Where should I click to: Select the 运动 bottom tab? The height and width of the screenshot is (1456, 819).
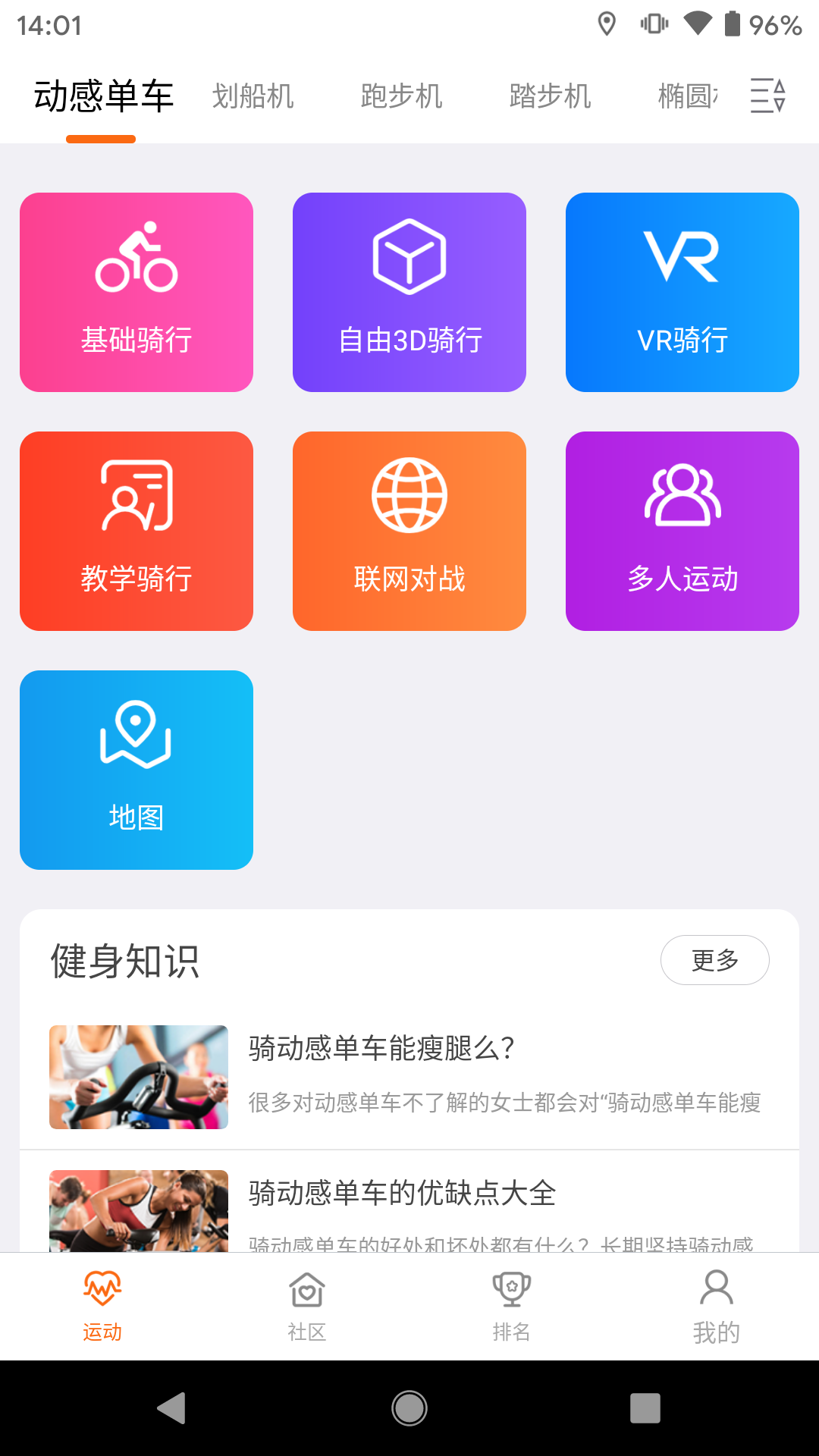click(102, 1306)
